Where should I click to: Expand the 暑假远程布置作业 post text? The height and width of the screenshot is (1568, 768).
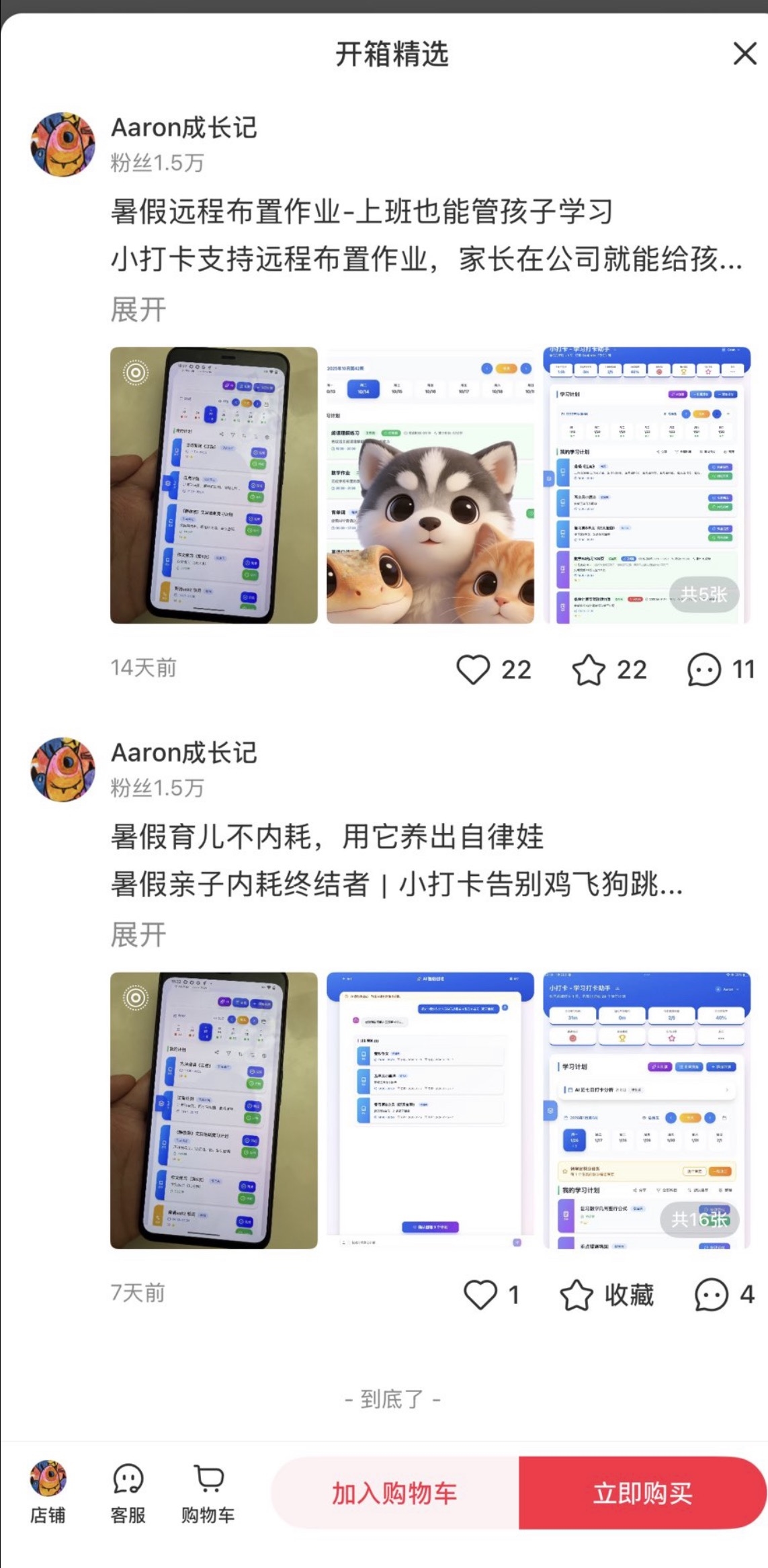pyautogui.click(x=138, y=310)
